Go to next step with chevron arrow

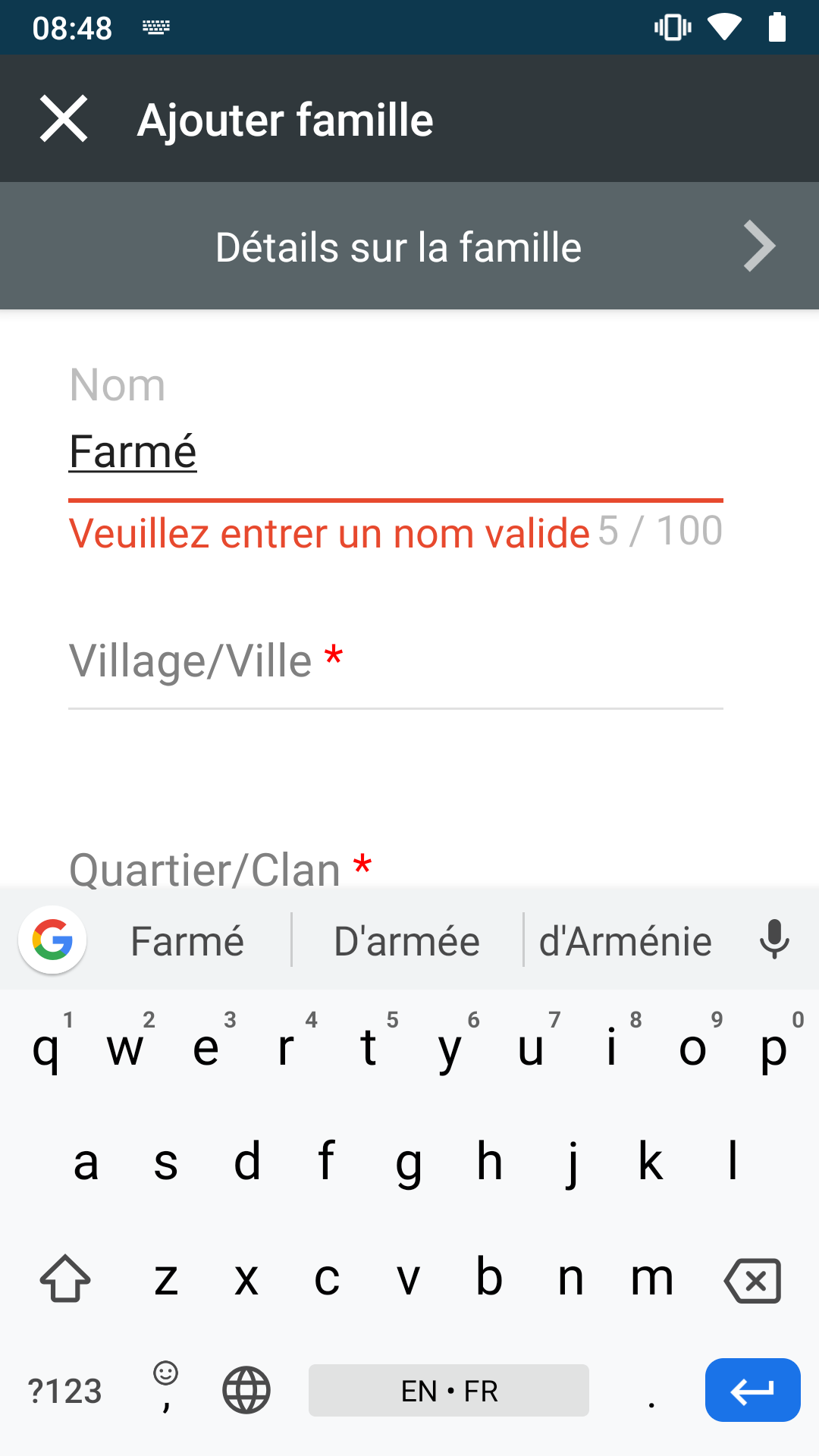[x=759, y=246]
